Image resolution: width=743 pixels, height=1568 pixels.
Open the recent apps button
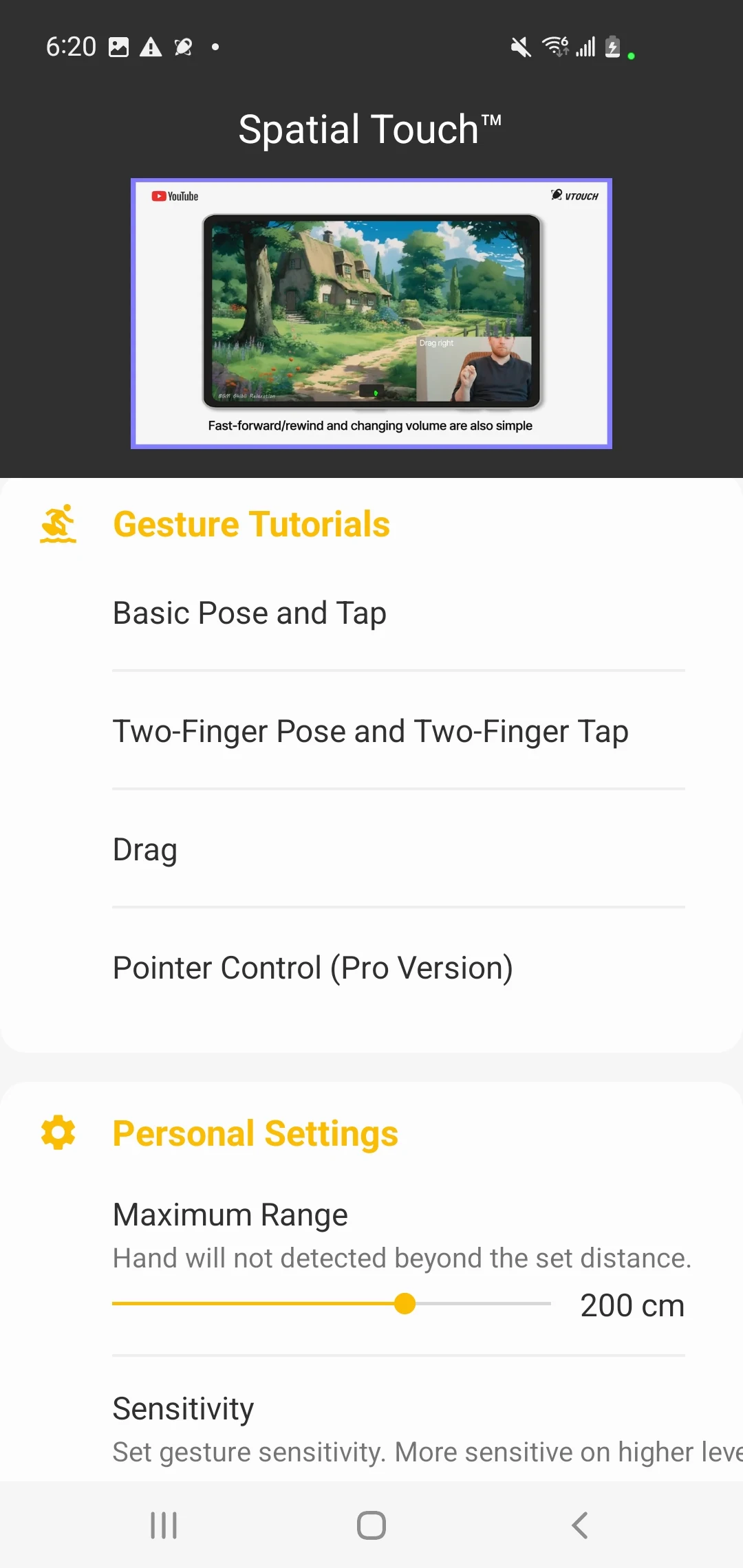pos(163,1524)
